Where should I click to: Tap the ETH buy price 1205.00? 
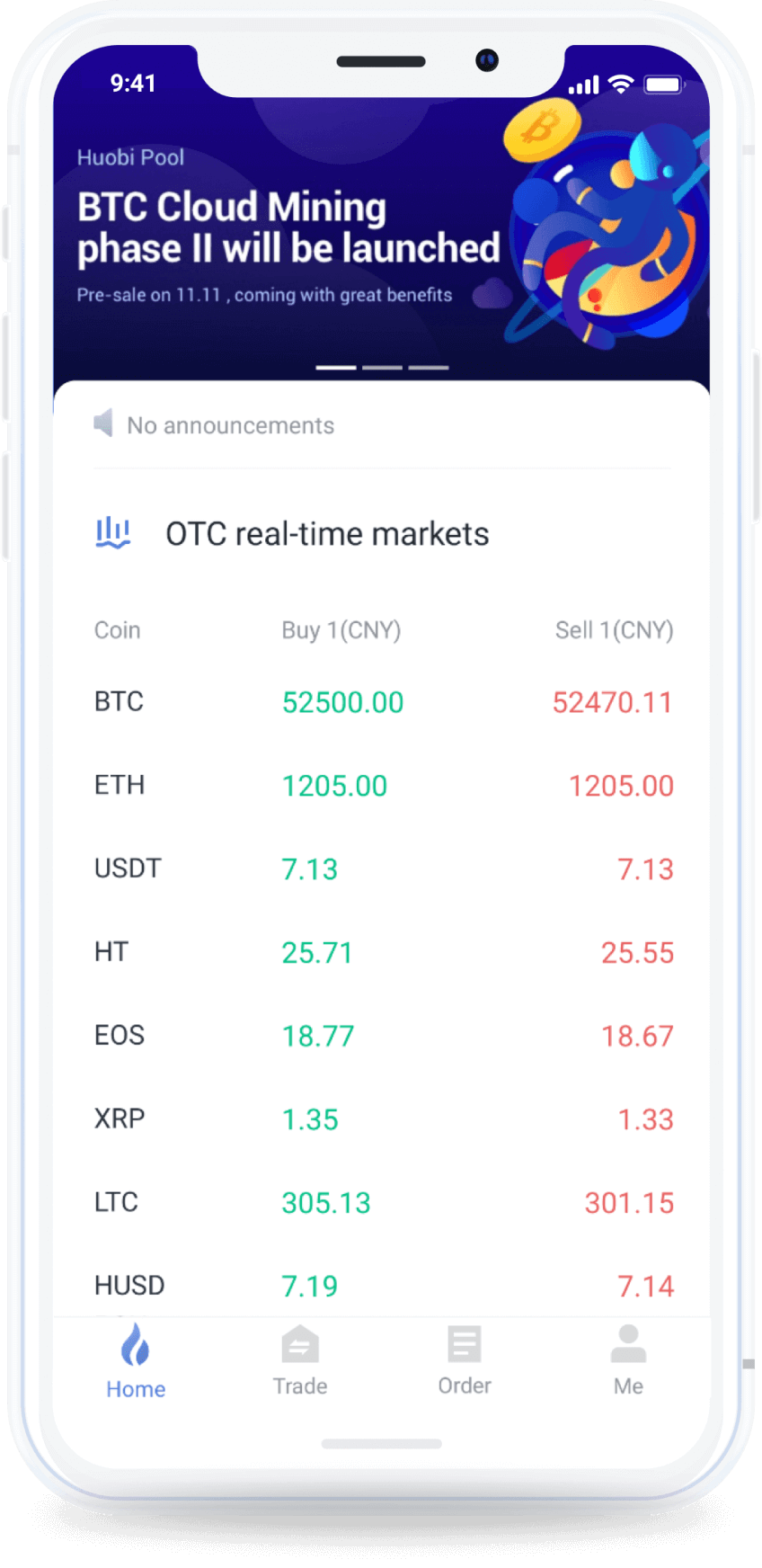(x=334, y=785)
